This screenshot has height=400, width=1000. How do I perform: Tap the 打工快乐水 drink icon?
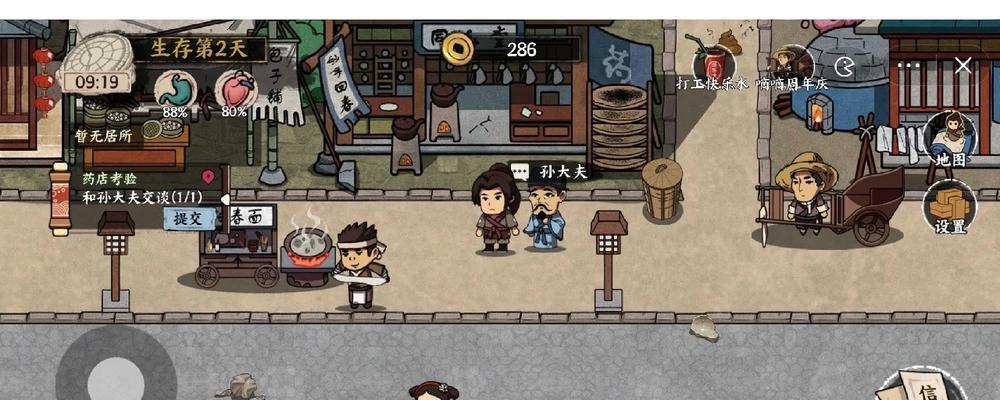pos(712,61)
